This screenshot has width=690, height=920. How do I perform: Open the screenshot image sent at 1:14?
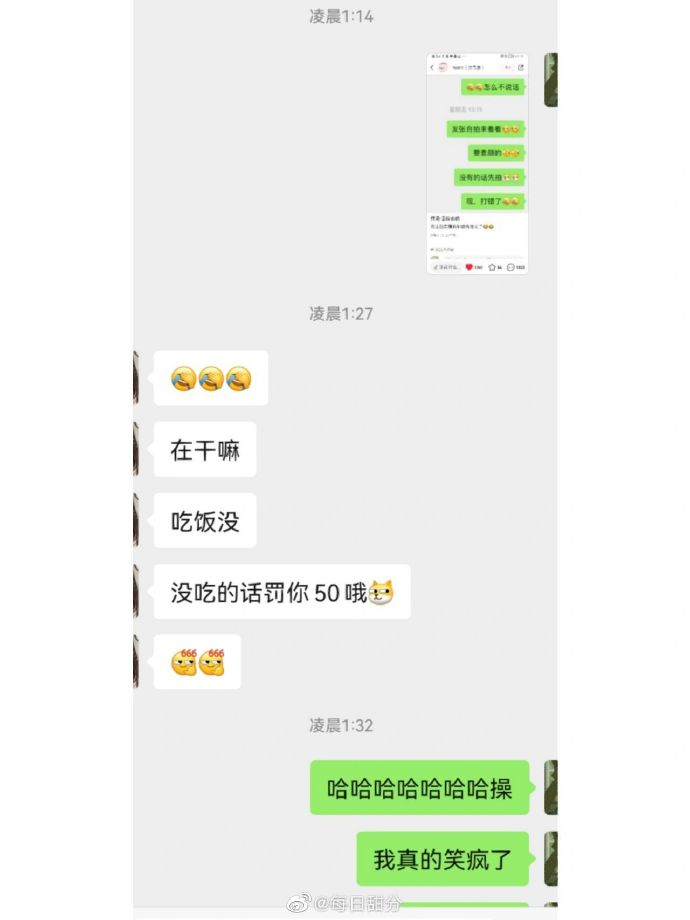tap(478, 163)
